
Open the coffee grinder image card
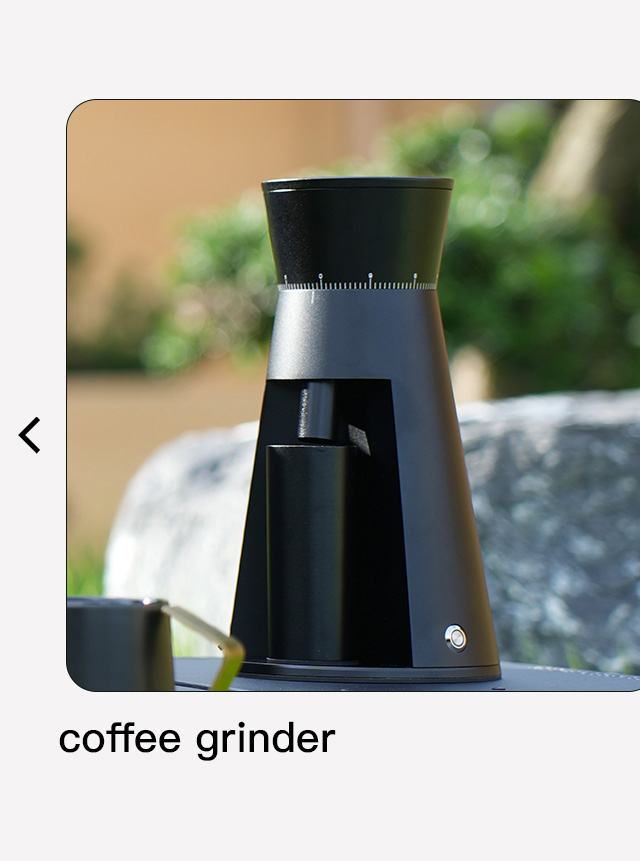355,395
